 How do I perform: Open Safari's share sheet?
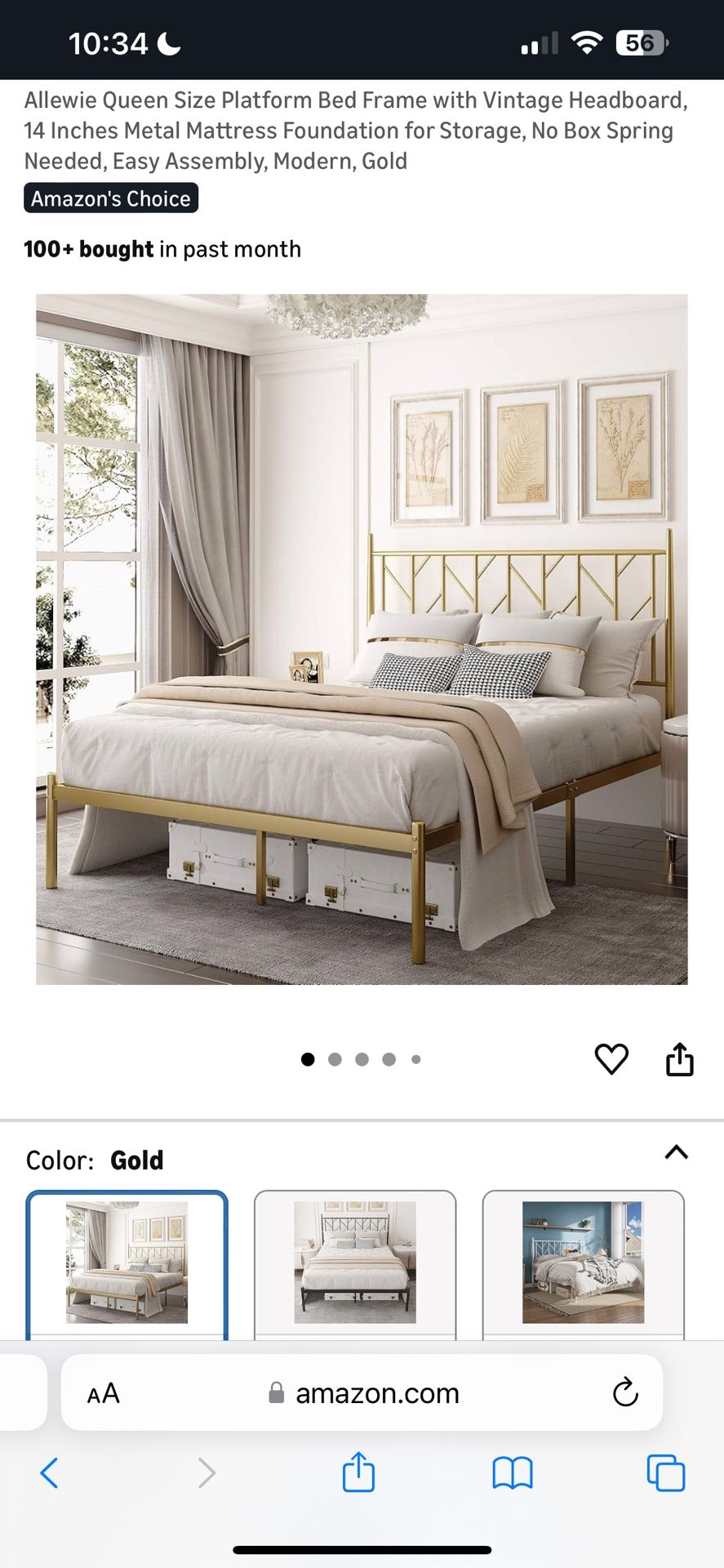[358, 1473]
